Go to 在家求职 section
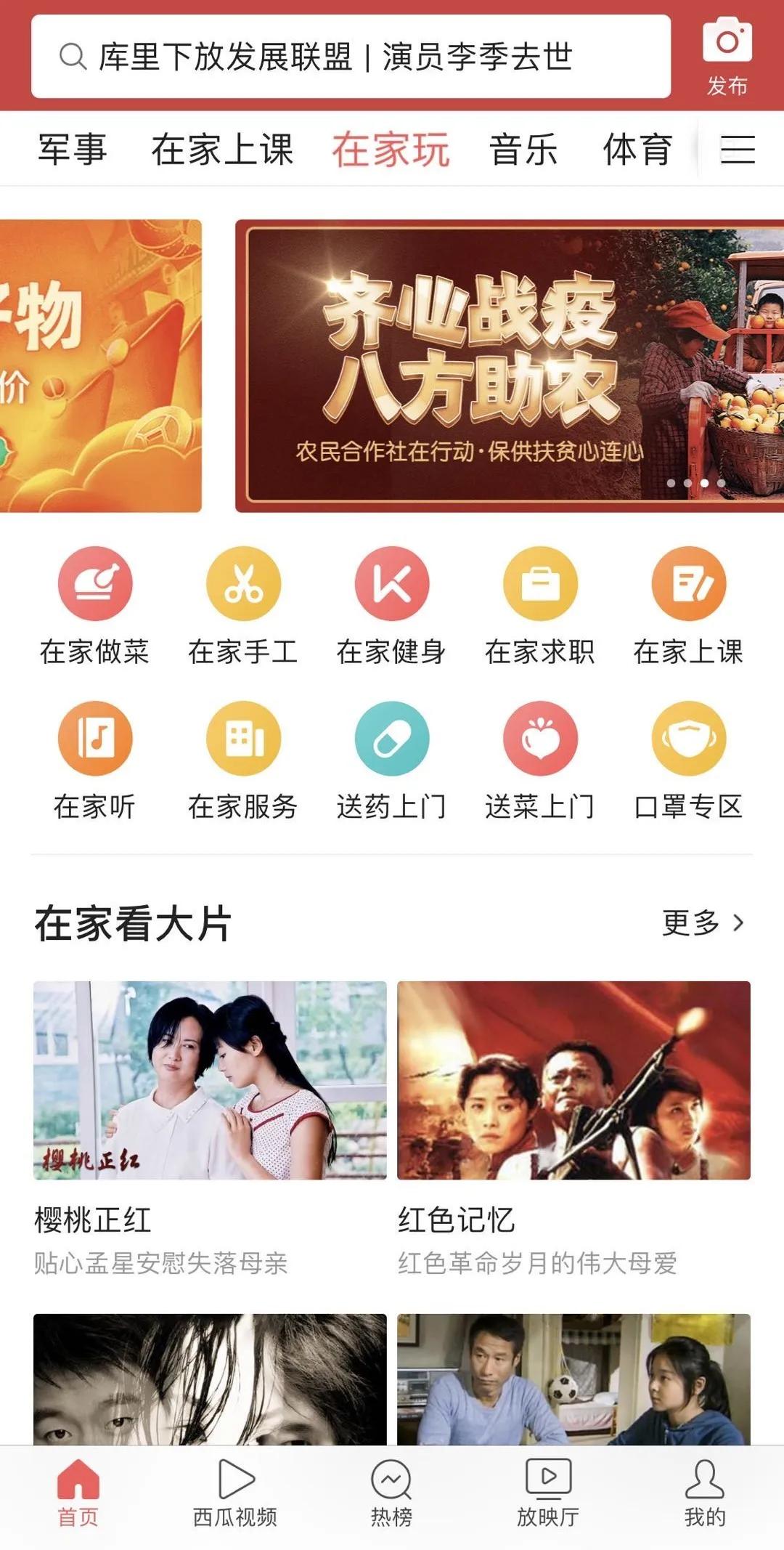This screenshot has width=784, height=1550. click(540, 604)
